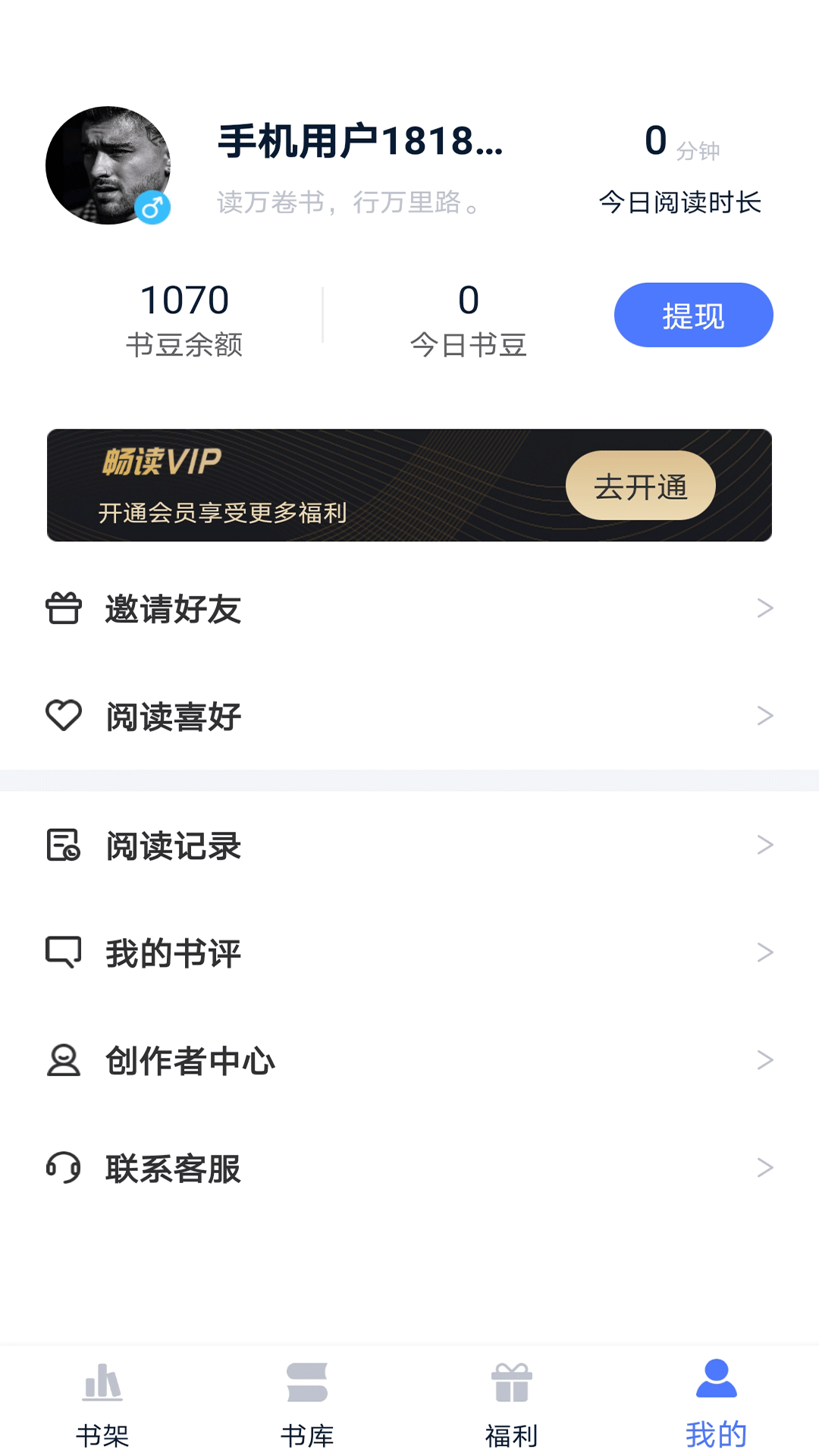This screenshot has height=1456, width=819.
Task: View 今日书豆 earned today
Action: pos(469,318)
